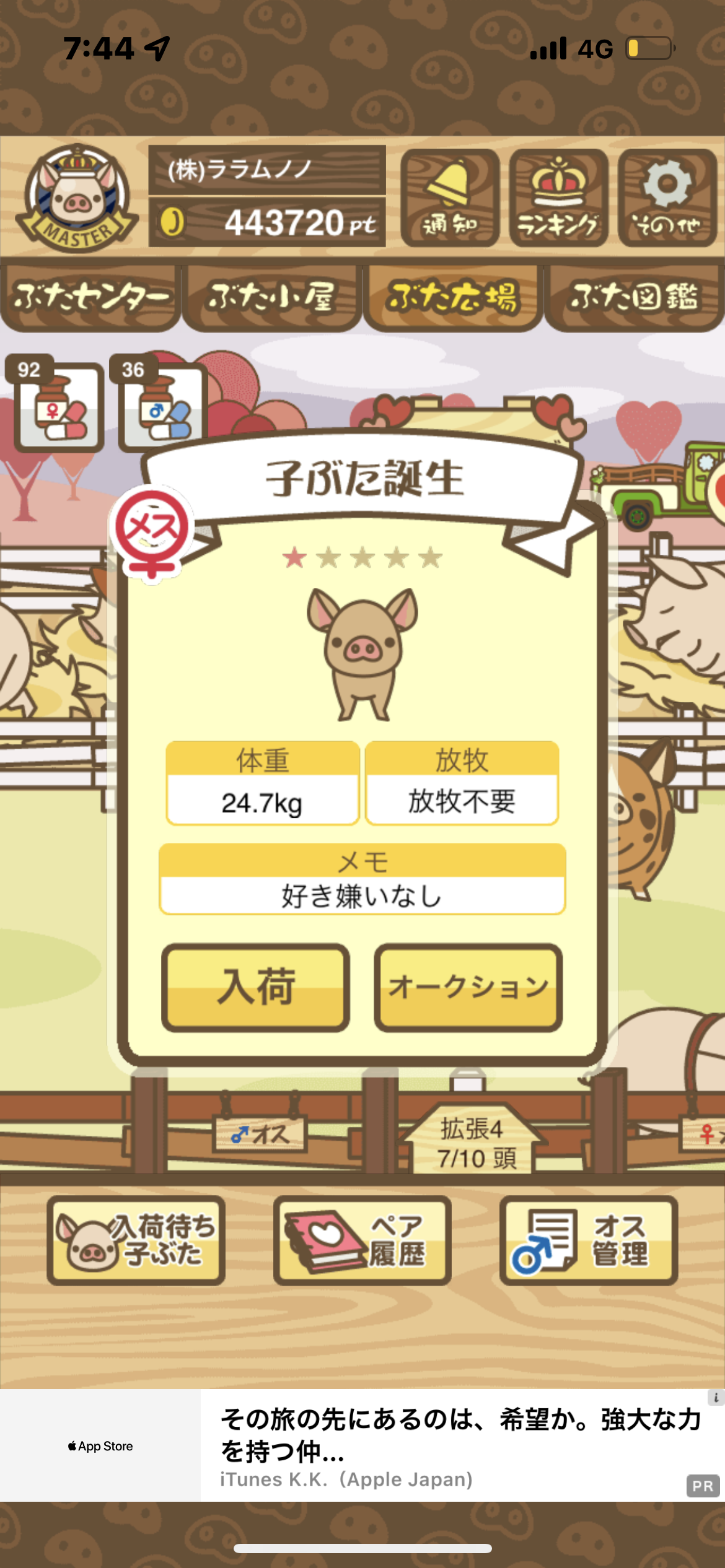Tap the MASTER pig profile badge
This screenshot has height=1568, width=725.
pyautogui.click(x=77, y=198)
